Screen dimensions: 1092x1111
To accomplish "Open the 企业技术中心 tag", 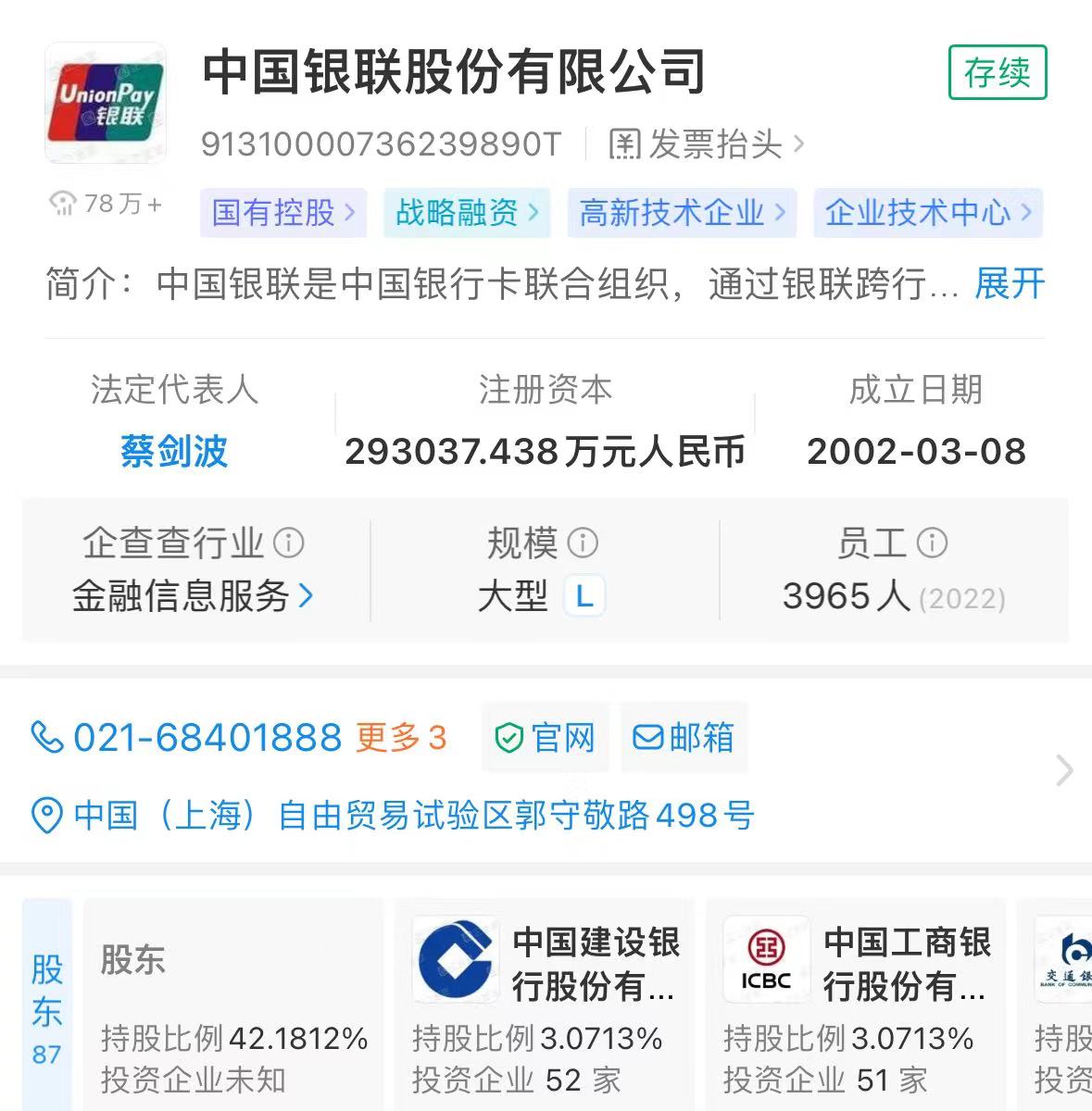I will pos(927,213).
